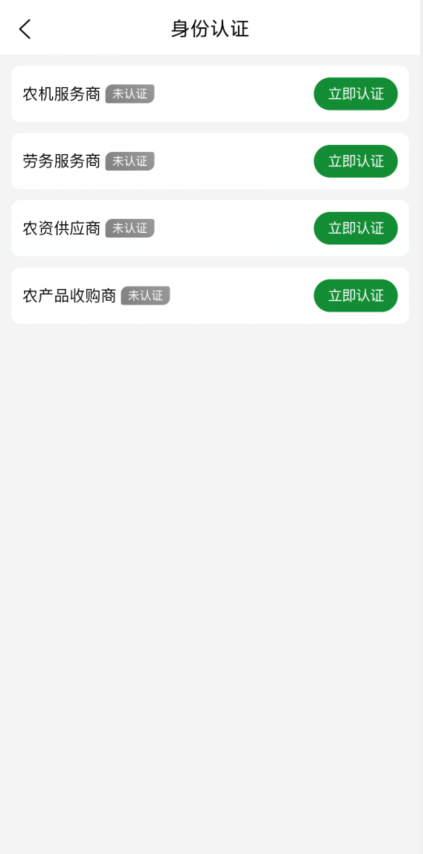Verify 农资供应商 with 立即认证

[355, 228]
